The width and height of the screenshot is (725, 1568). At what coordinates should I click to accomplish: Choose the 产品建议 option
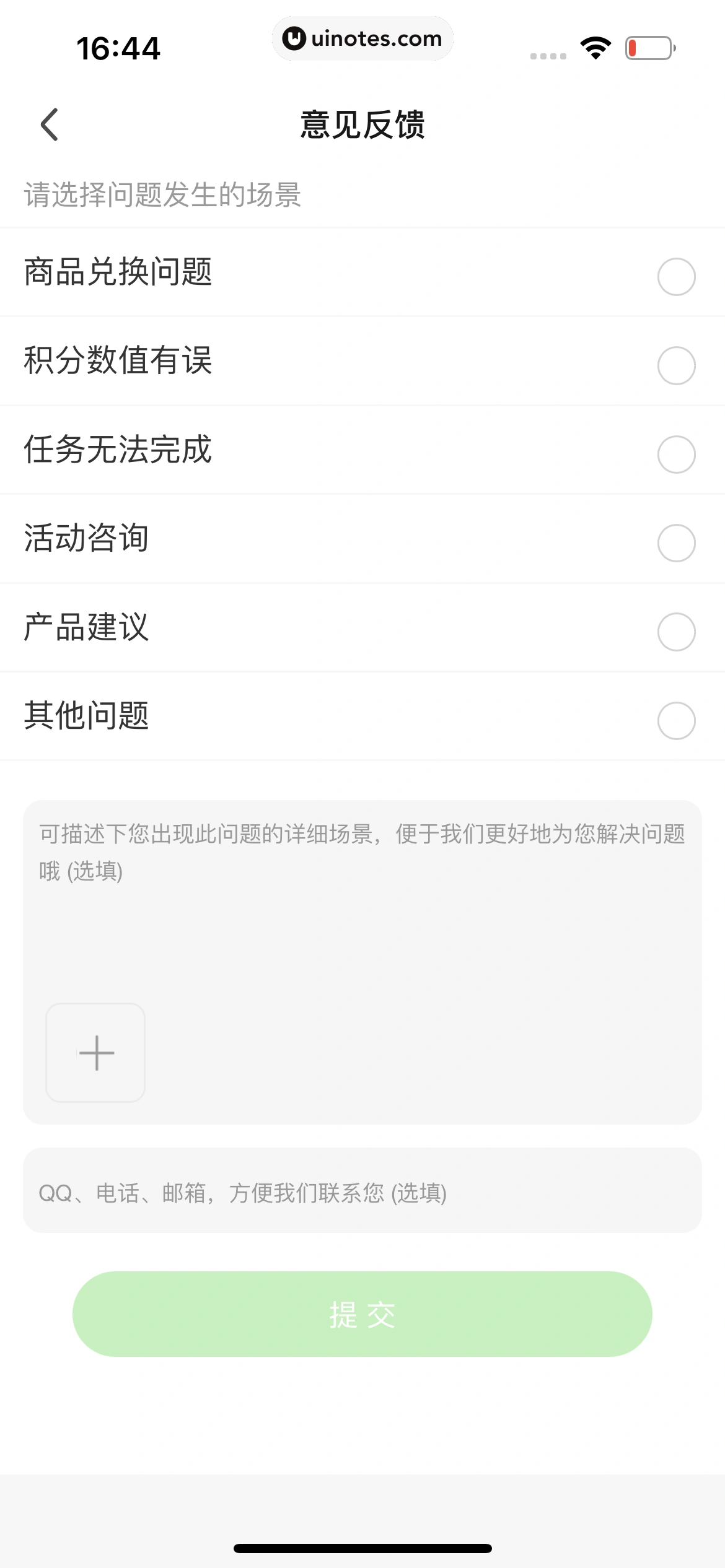coord(675,632)
